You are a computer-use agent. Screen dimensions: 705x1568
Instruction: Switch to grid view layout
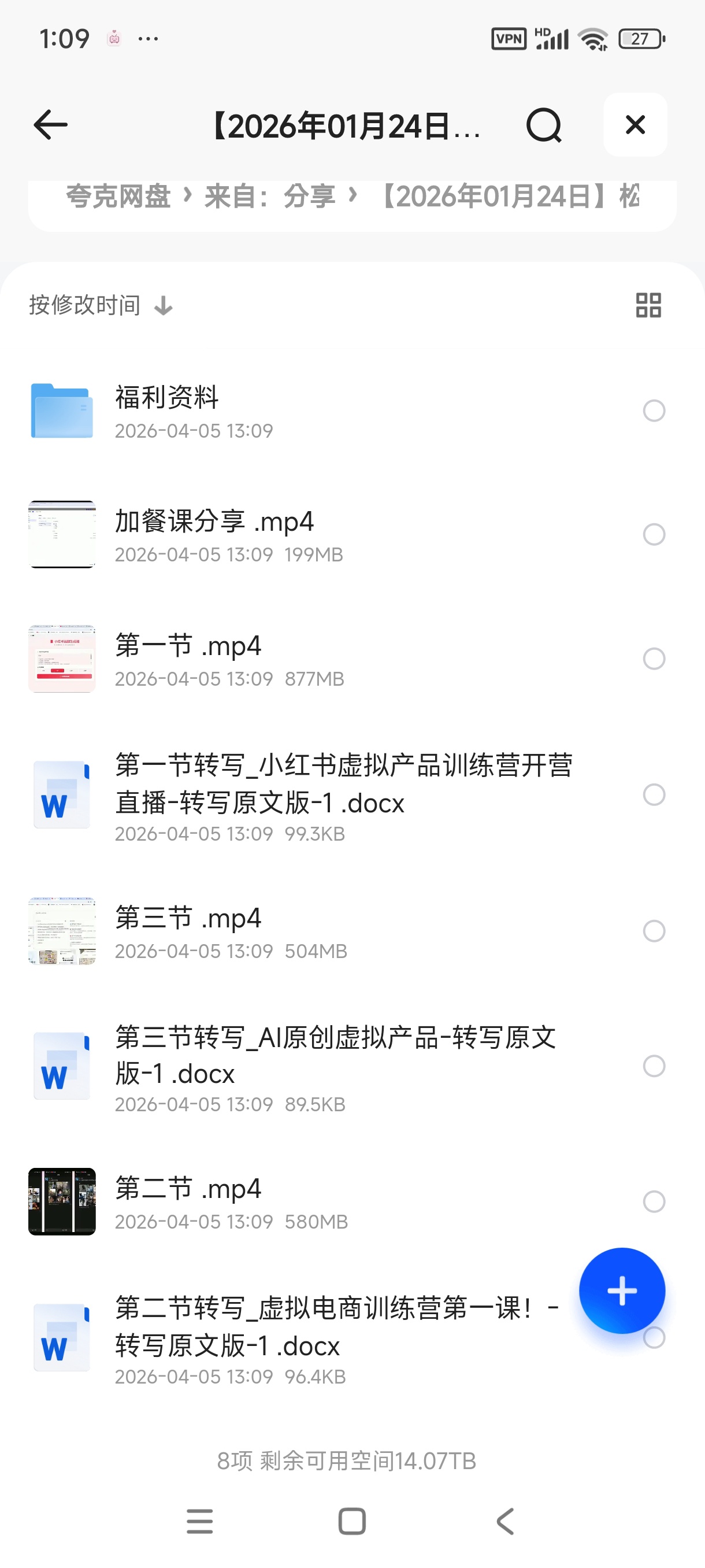pos(648,305)
